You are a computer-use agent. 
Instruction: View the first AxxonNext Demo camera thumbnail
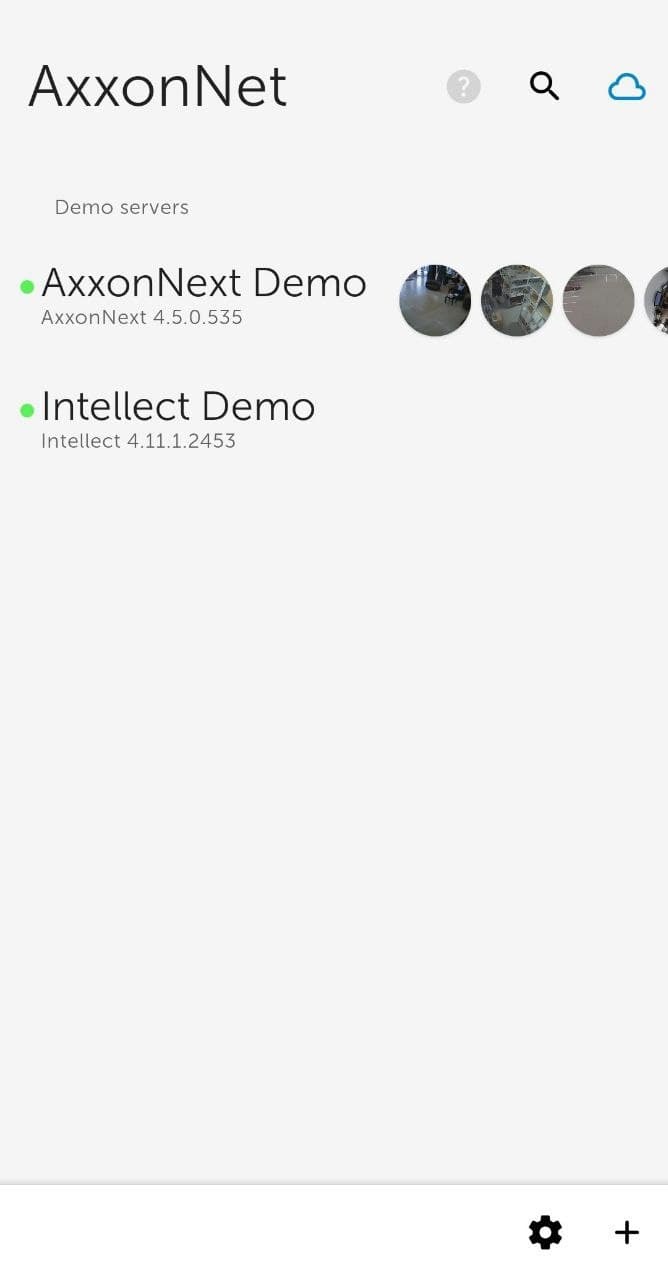pos(435,300)
